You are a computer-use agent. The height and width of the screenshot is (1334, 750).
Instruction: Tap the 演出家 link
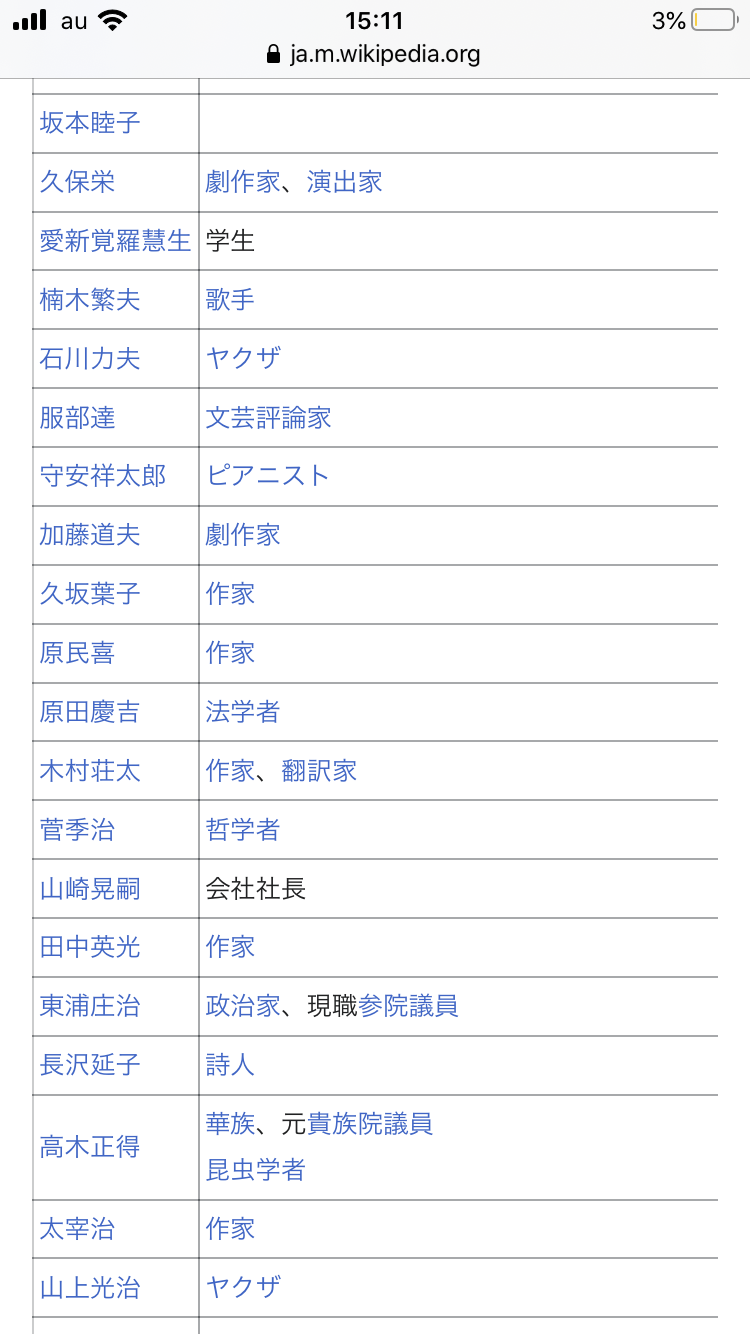coord(345,182)
